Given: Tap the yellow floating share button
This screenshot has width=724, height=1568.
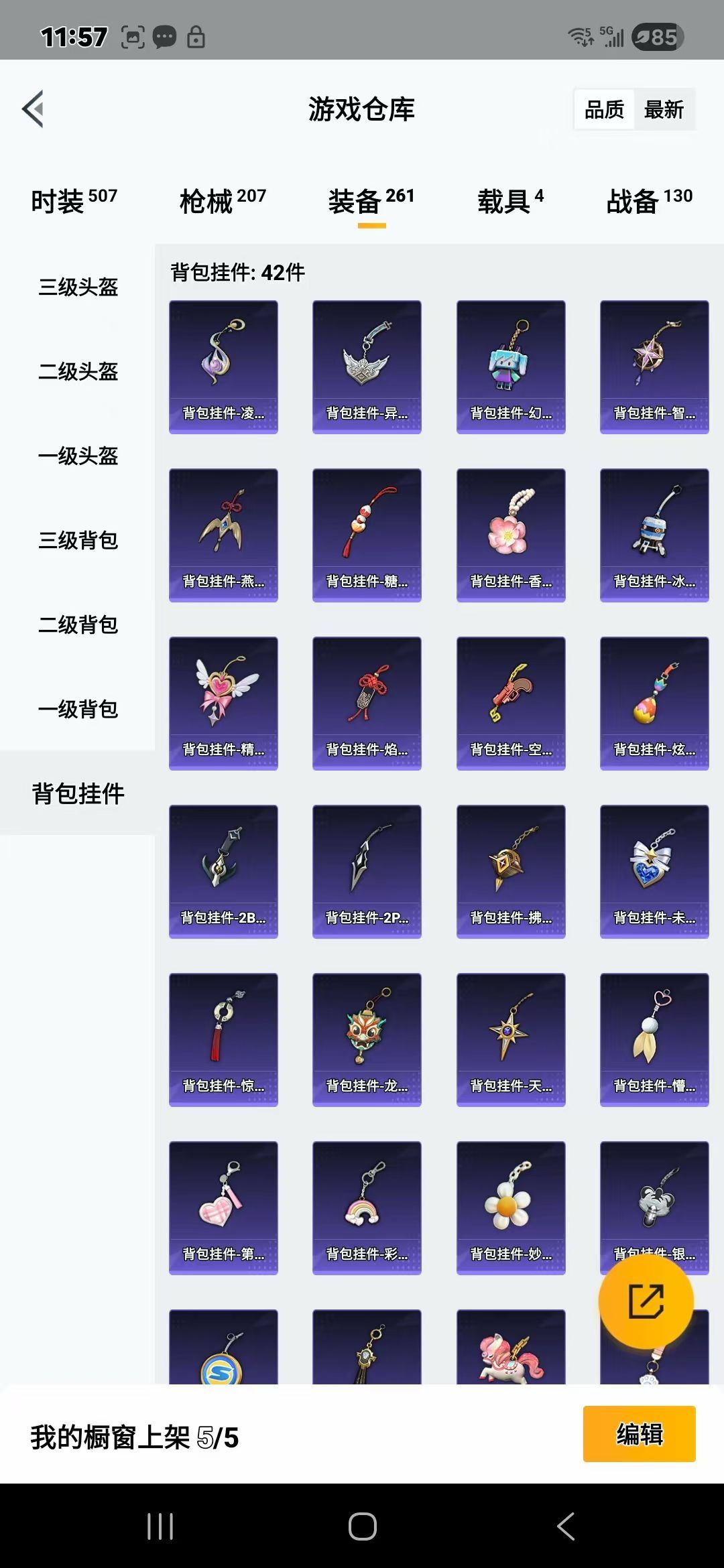Looking at the screenshot, I should [646, 1301].
